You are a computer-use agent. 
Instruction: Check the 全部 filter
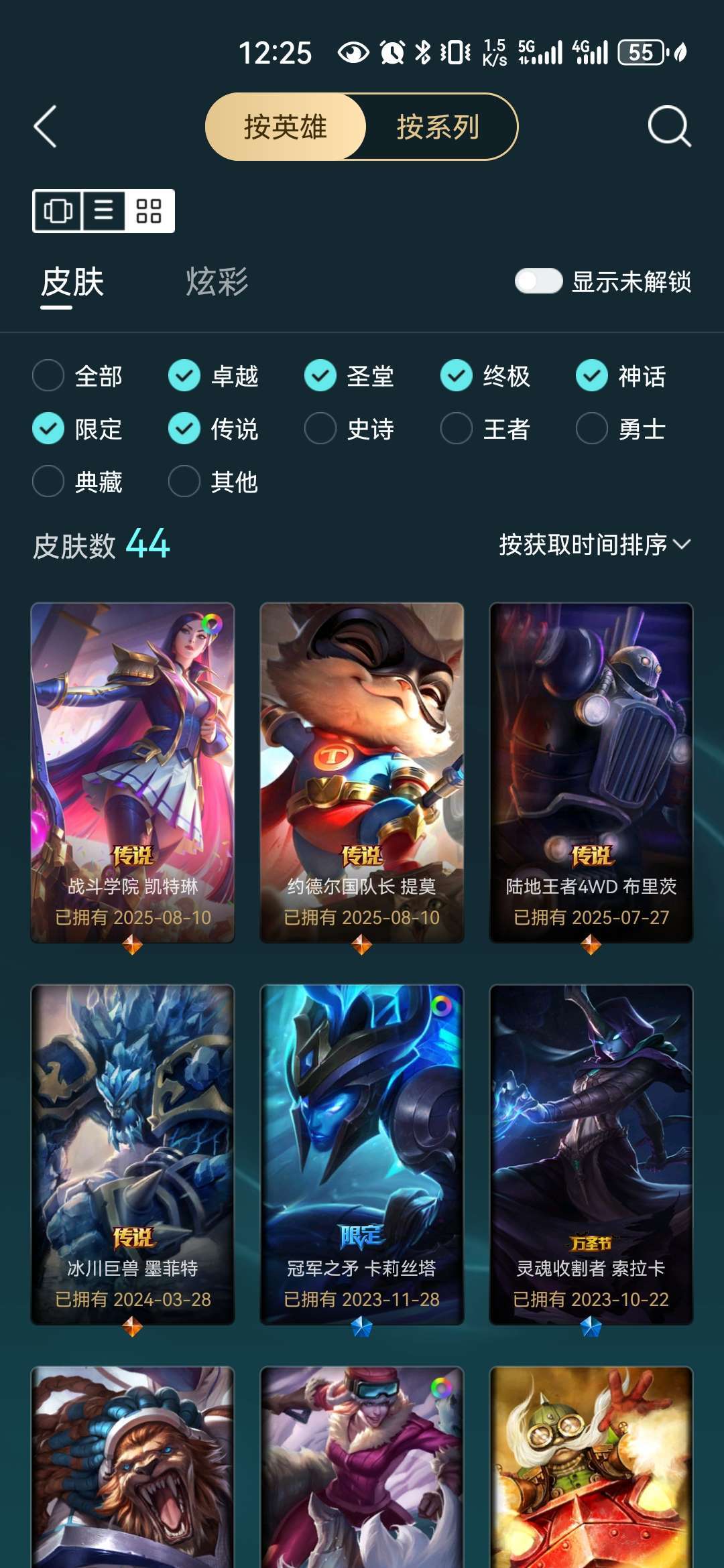[78, 375]
